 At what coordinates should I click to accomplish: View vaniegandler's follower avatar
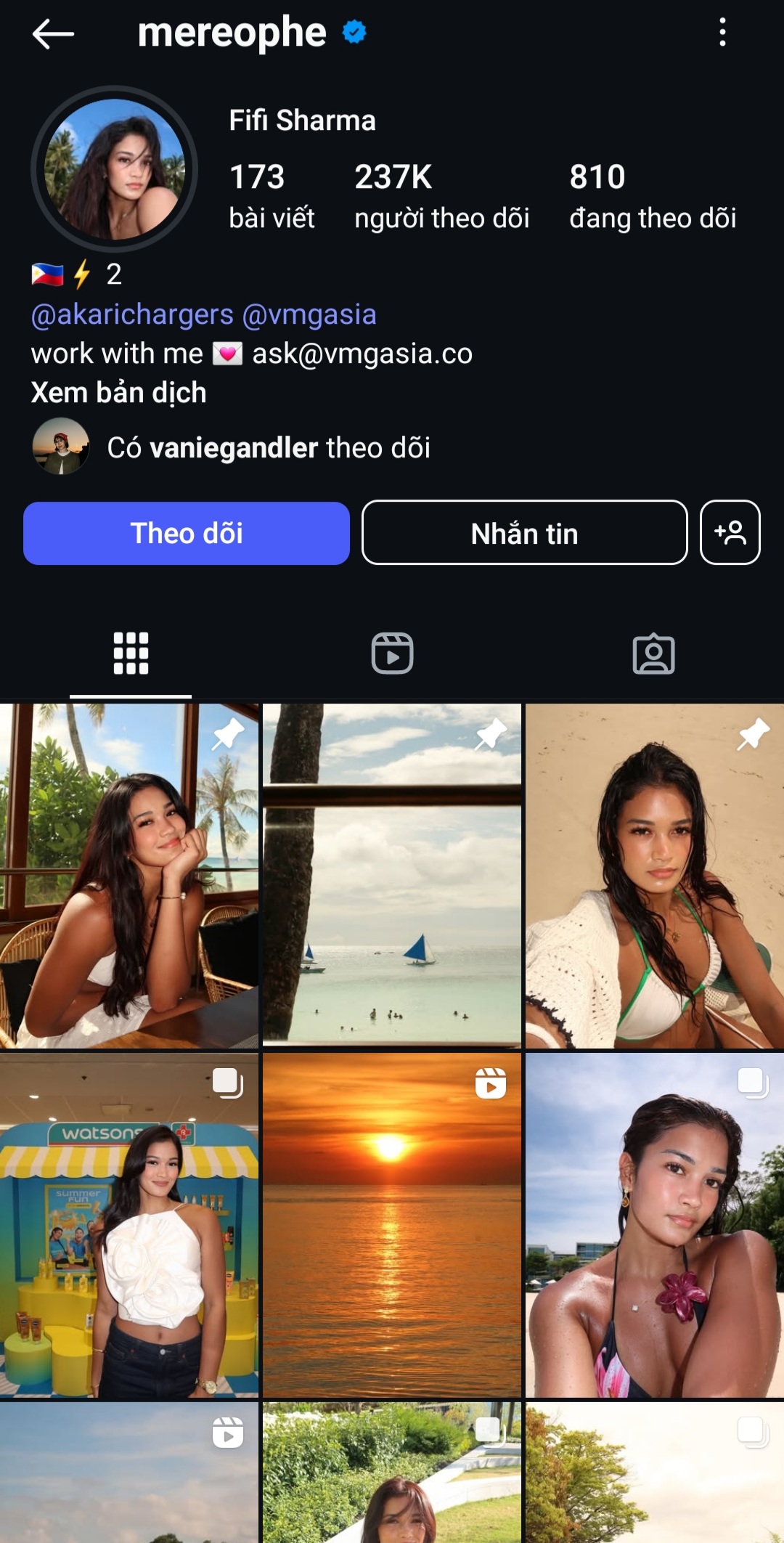(x=62, y=448)
